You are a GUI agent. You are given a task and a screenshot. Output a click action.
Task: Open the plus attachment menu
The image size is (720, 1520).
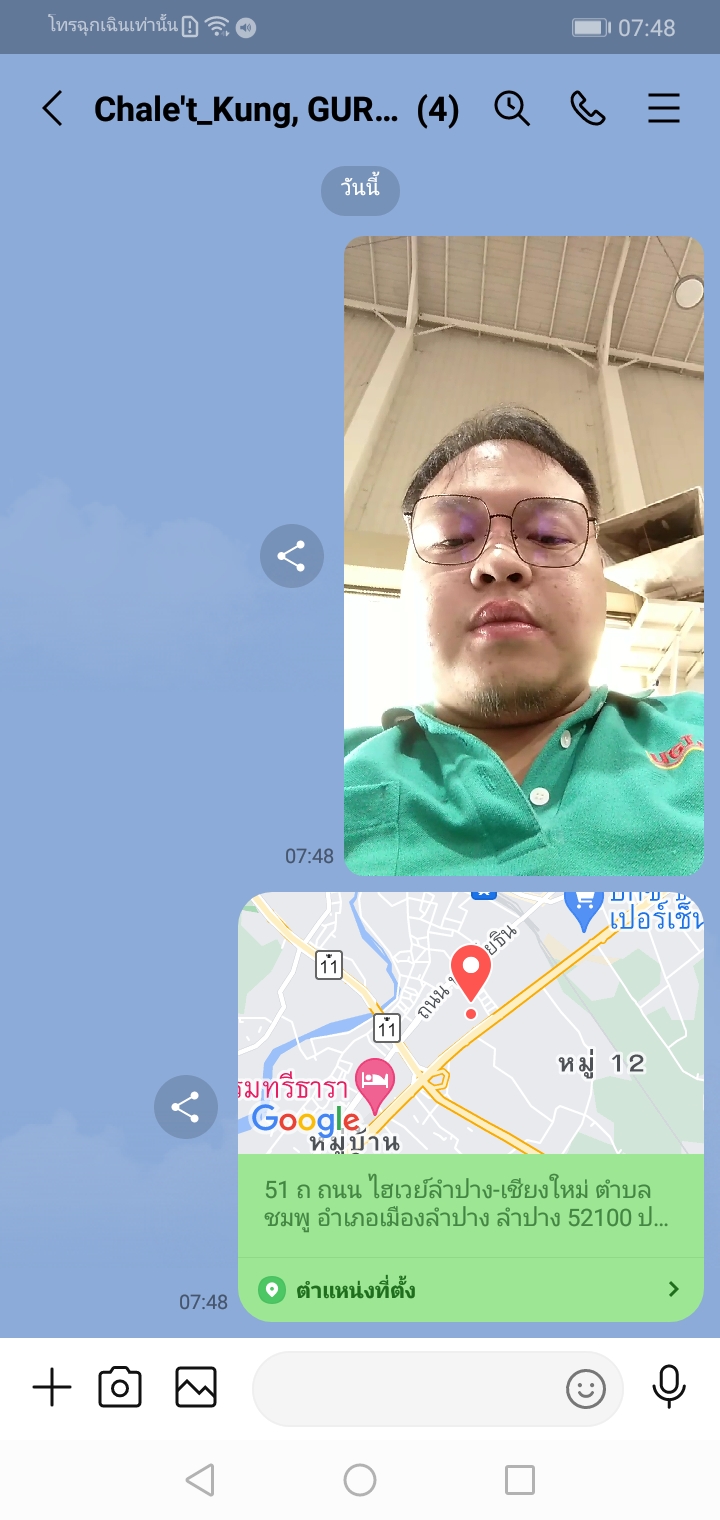[x=52, y=1388]
